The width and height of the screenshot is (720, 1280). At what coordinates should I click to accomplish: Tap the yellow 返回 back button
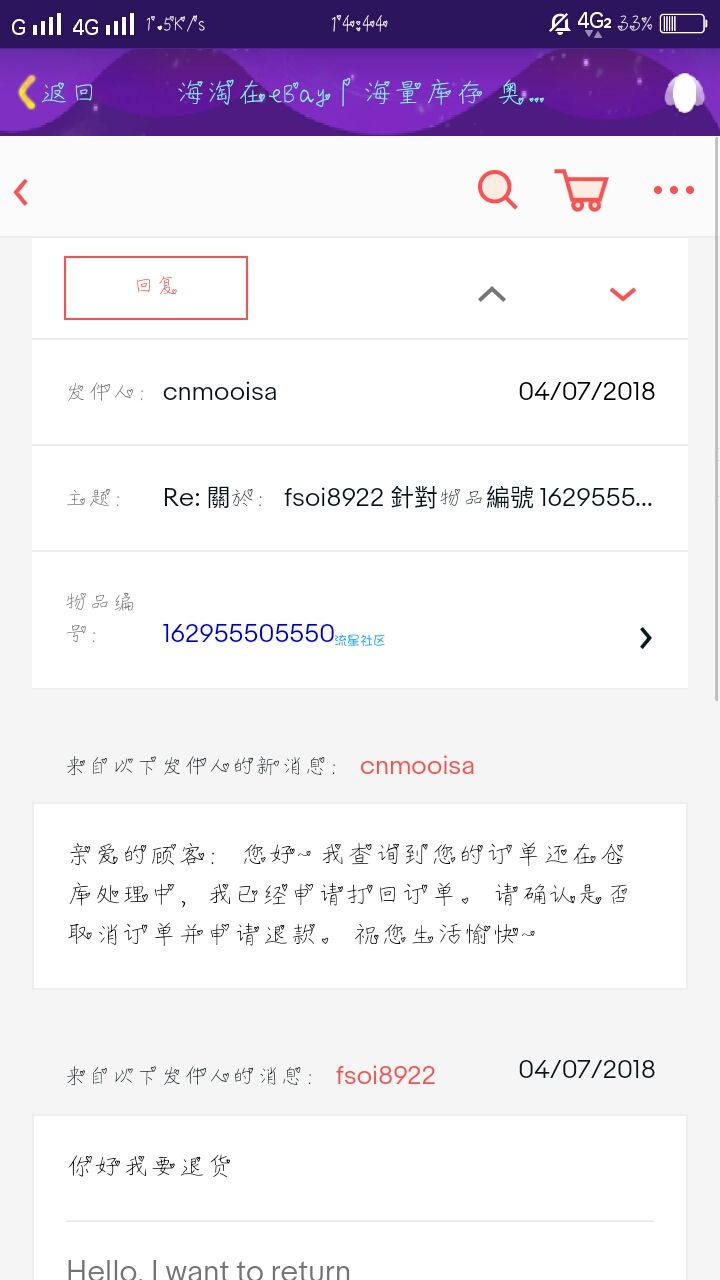[x=55, y=93]
